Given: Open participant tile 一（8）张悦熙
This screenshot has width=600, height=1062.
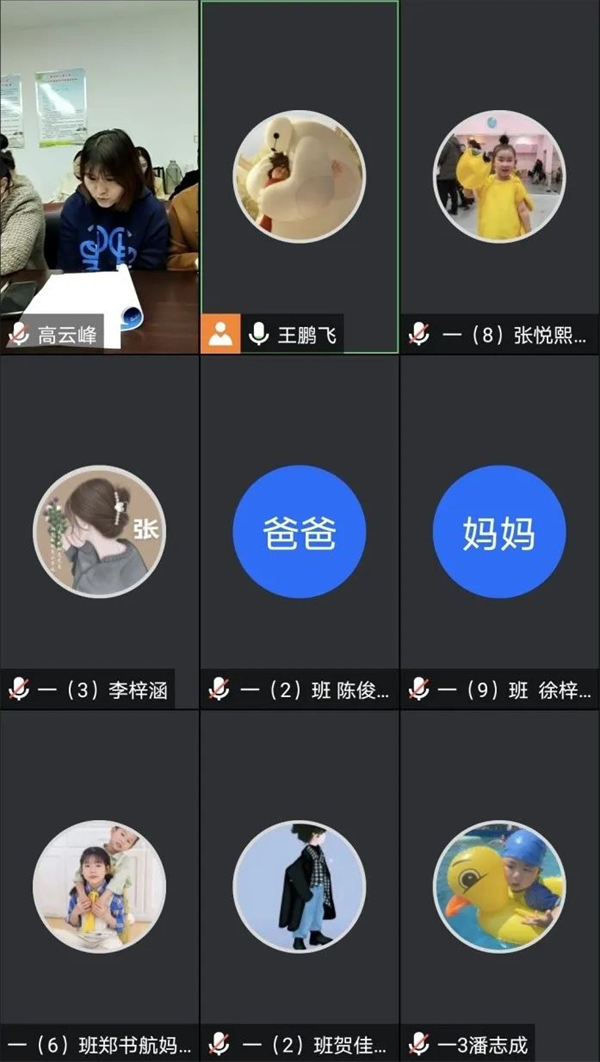Looking at the screenshot, I should [499, 177].
